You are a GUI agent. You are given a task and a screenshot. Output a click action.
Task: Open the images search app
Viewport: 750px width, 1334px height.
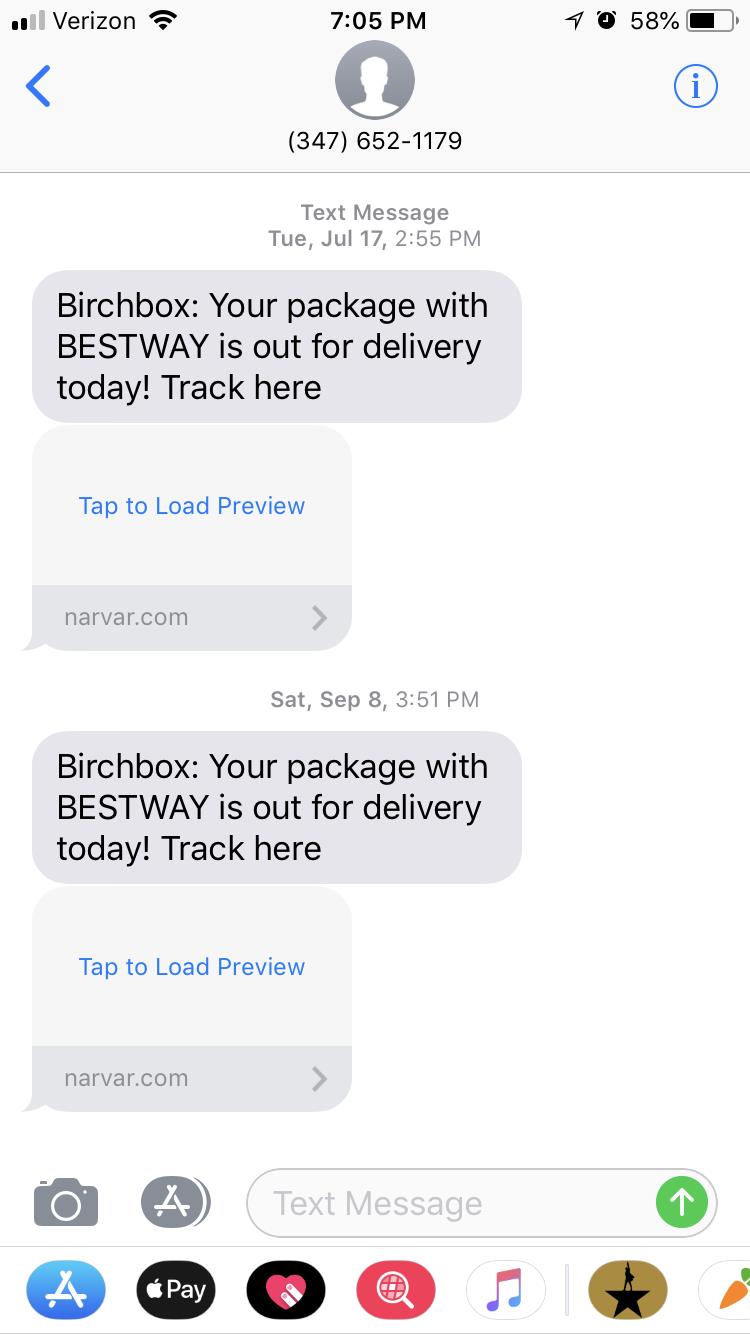[x=396, y=1290]
